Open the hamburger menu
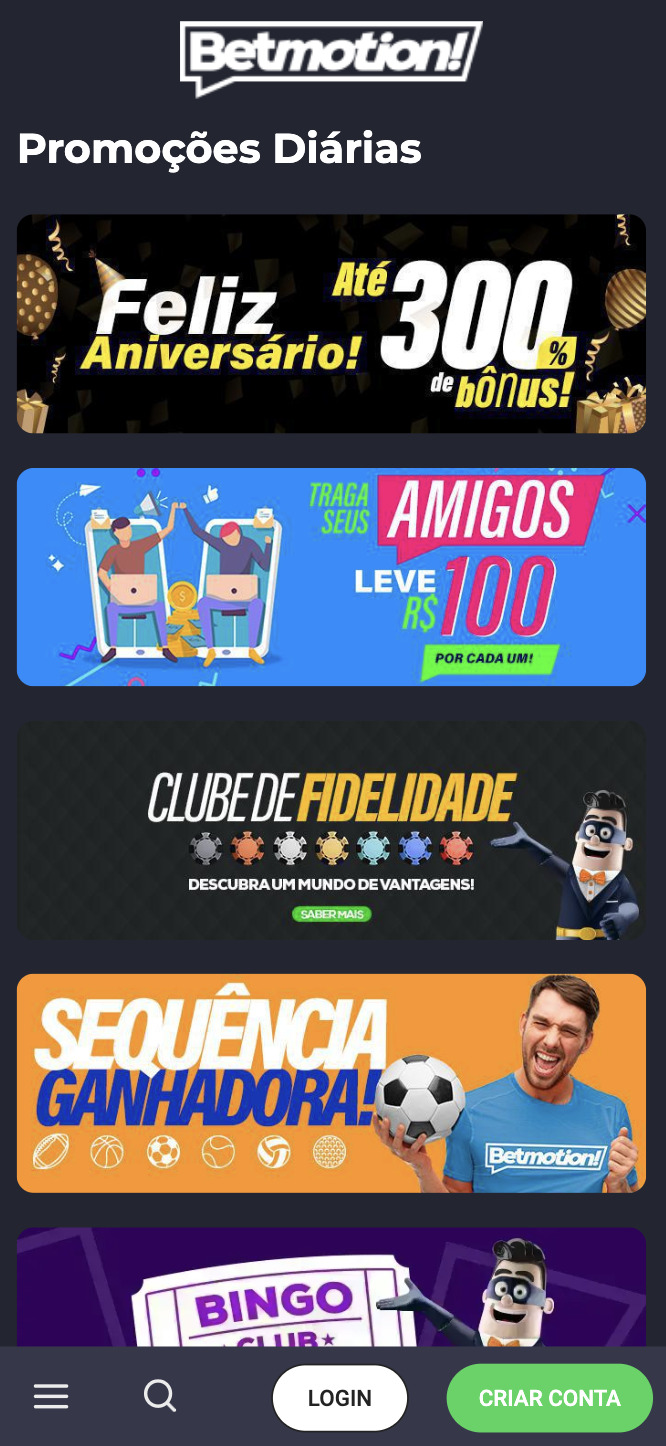 [x=51, y=1396]
